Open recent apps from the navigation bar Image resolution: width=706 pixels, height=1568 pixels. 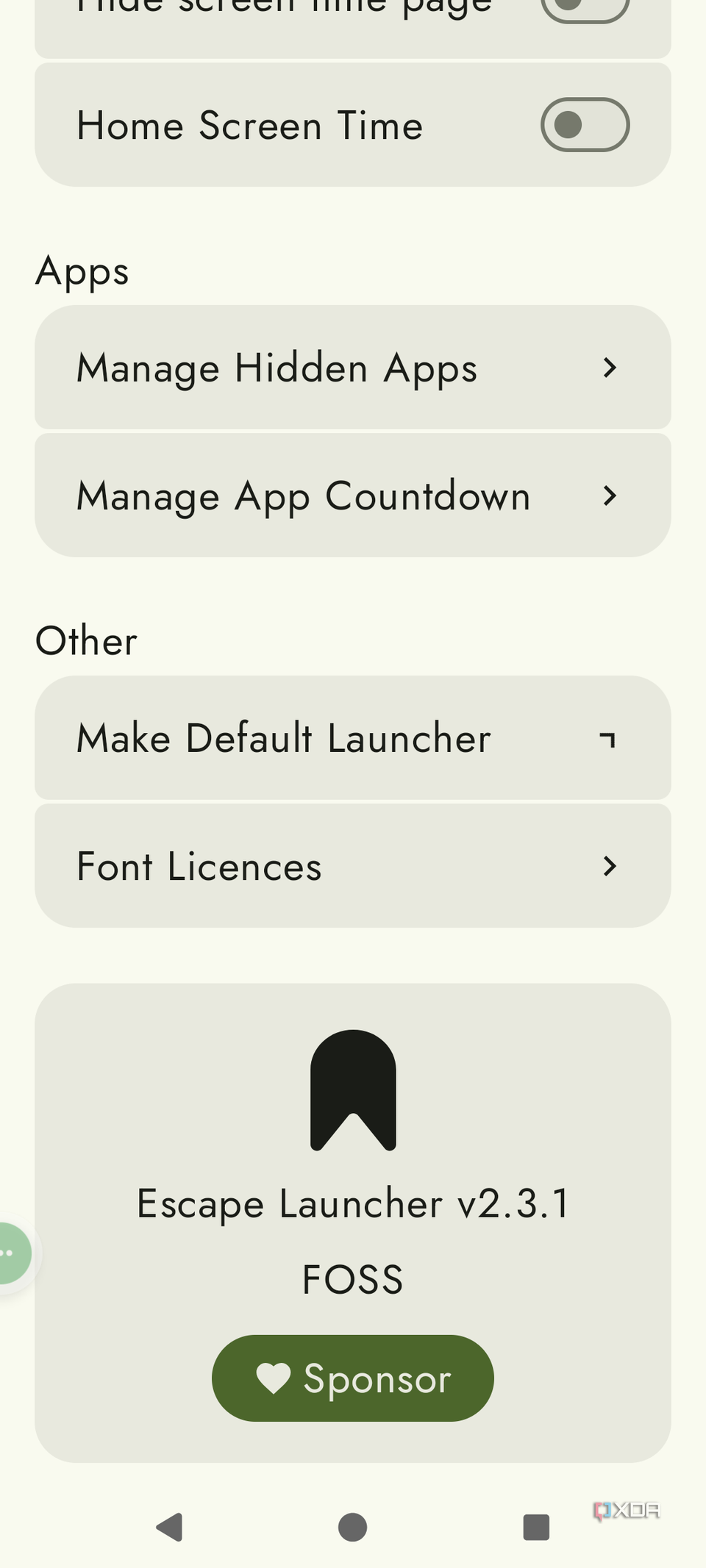(x=536, y=1527)
